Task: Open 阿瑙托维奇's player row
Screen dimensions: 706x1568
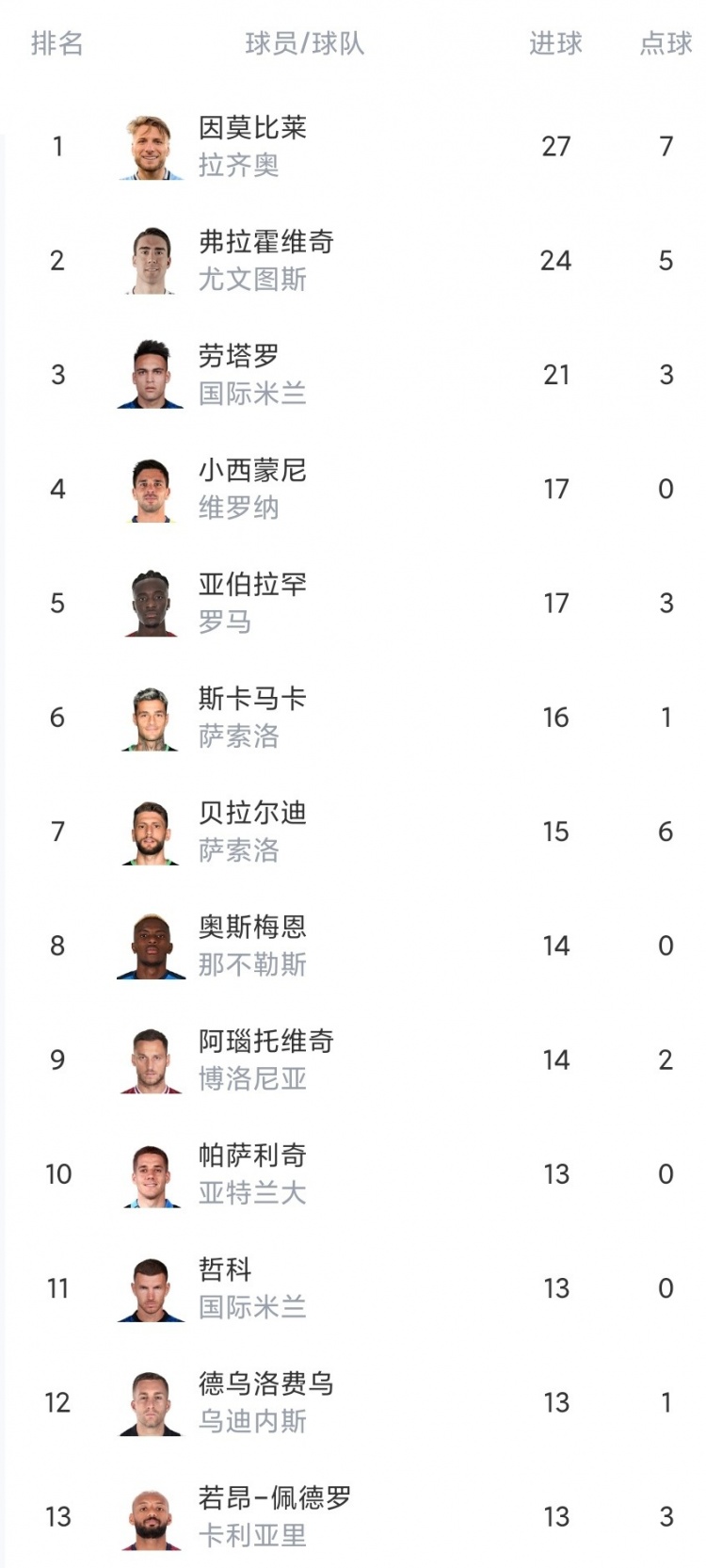Action: (353, 1059)
